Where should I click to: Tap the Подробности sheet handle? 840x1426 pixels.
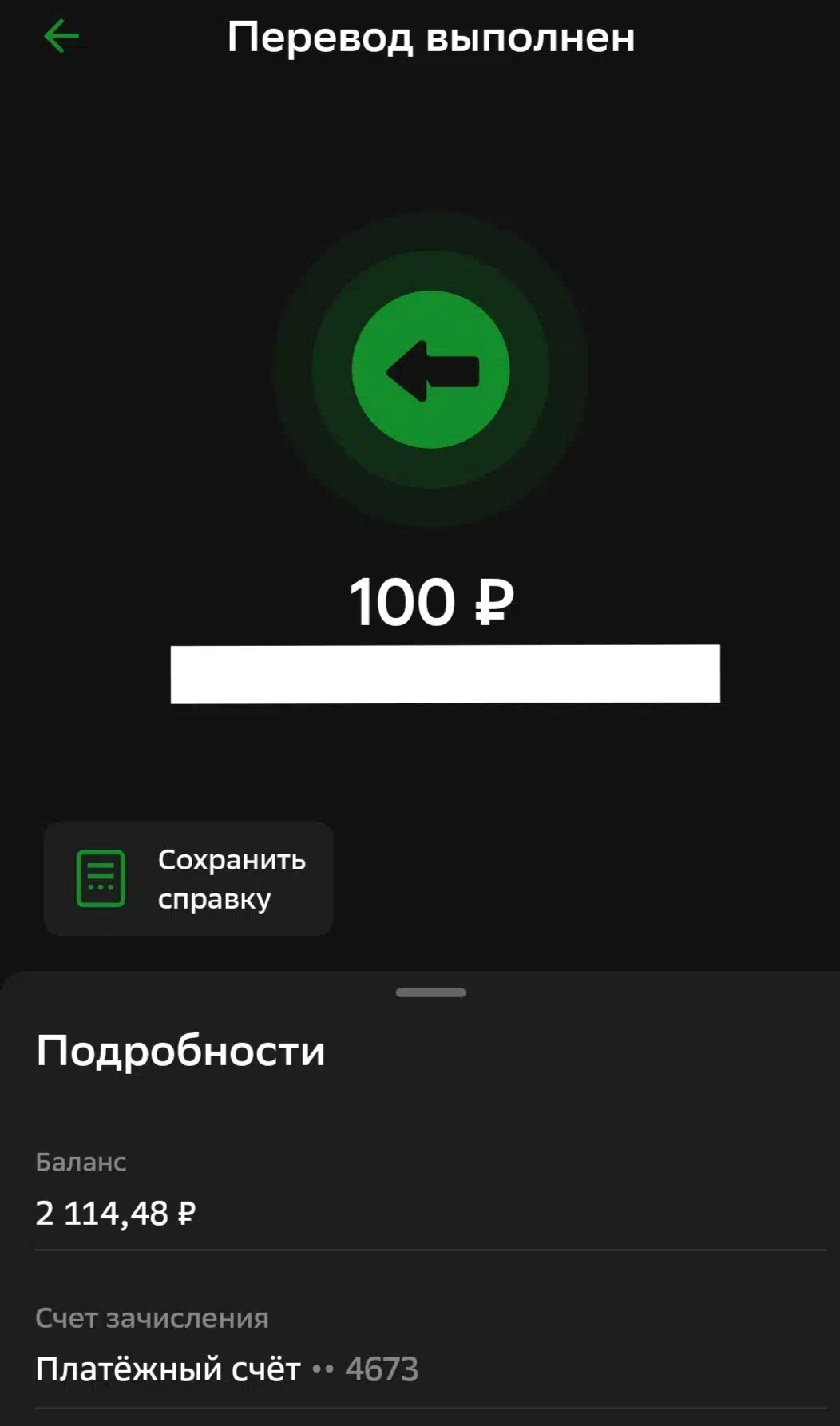pyautogui.click(x=430, y=992)
